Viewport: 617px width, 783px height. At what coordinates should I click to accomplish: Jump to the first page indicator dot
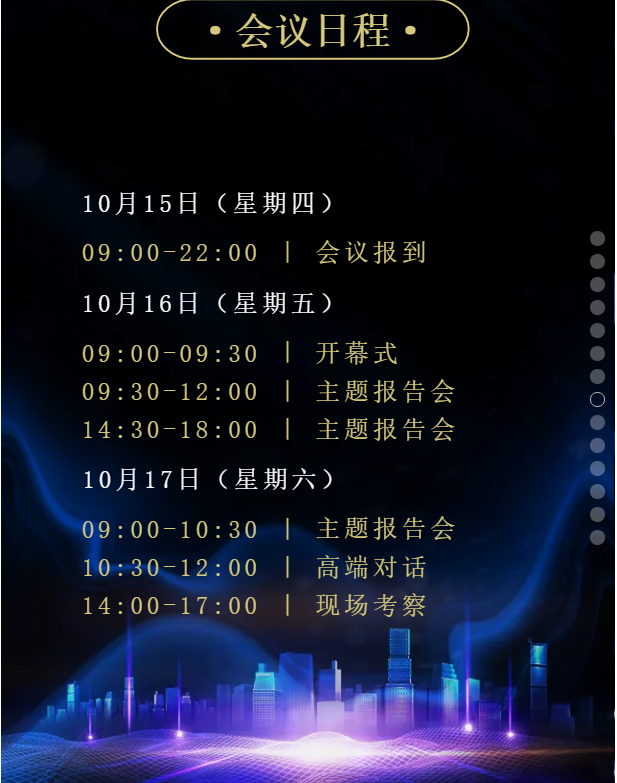click(x=597, y=238)
